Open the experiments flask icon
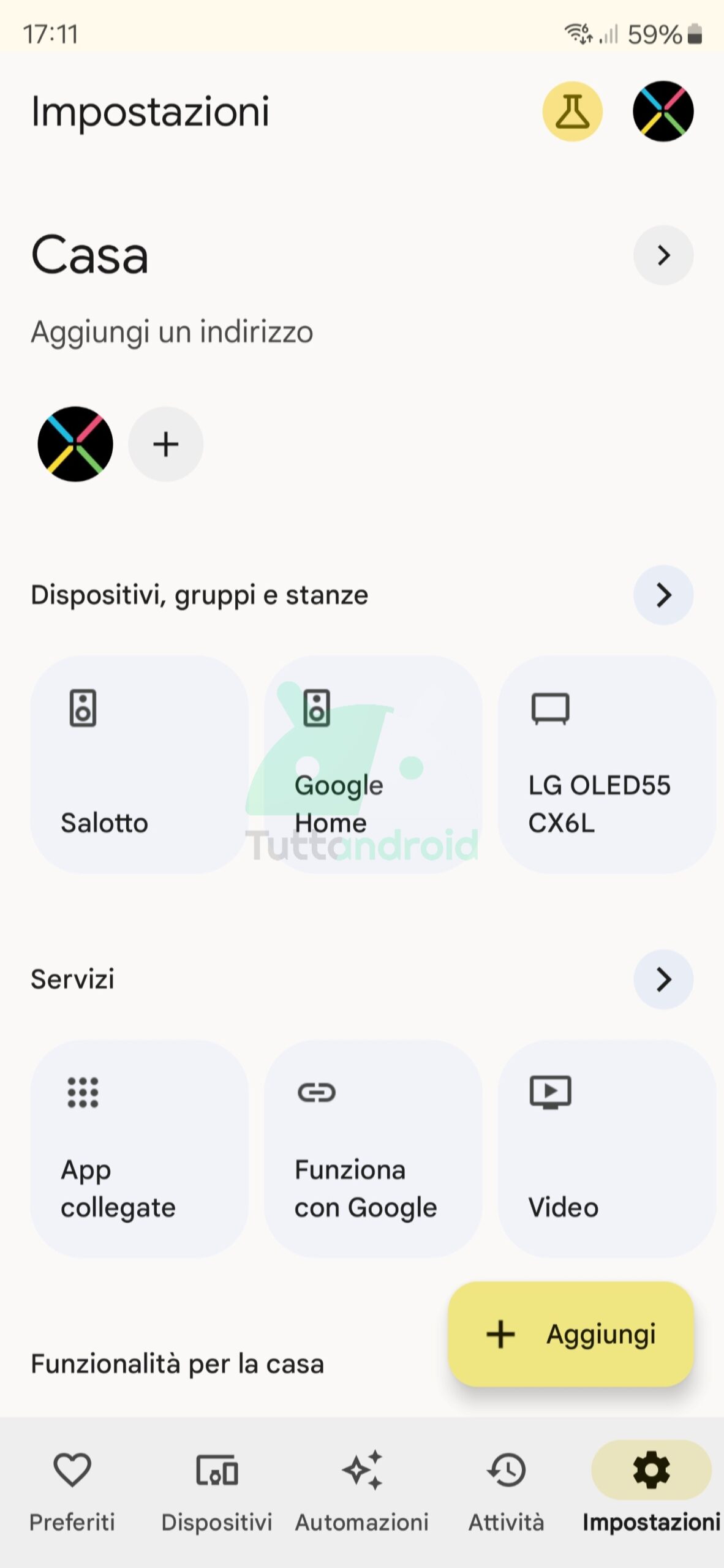This screenshot has width=724, height=1568. pyautogui.click(x=572, y=111)
